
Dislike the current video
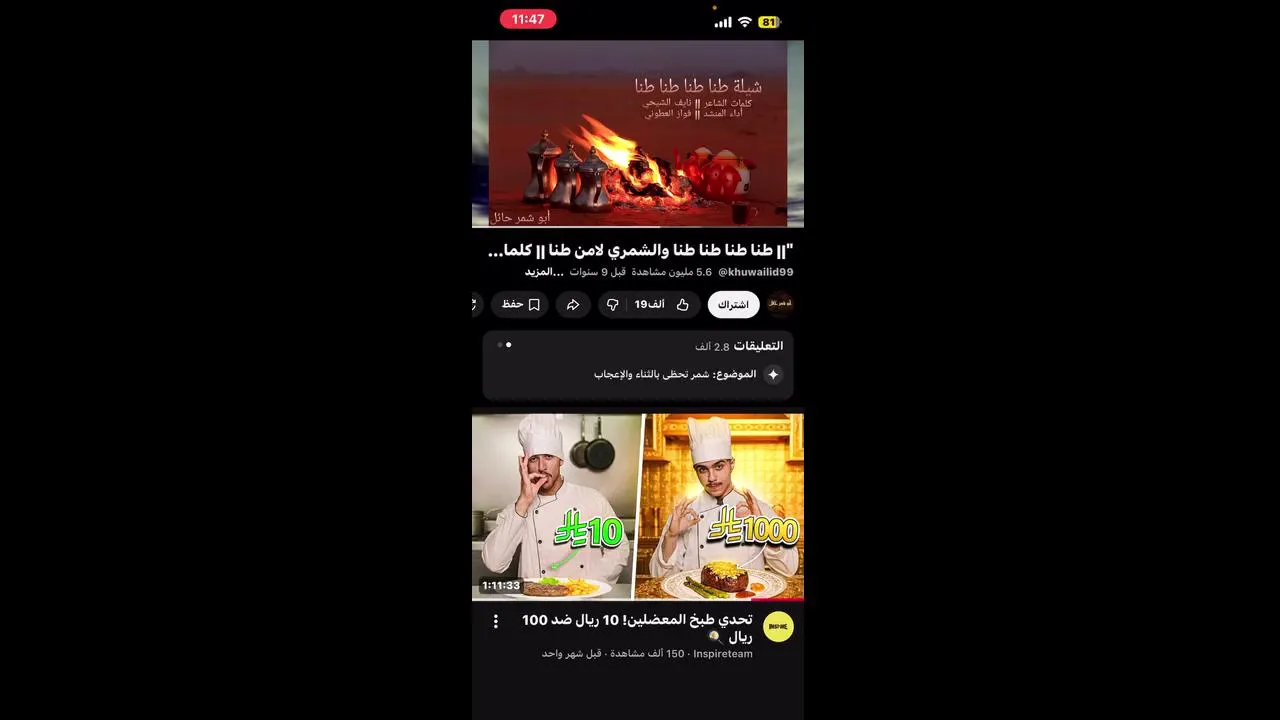point(613,304)
